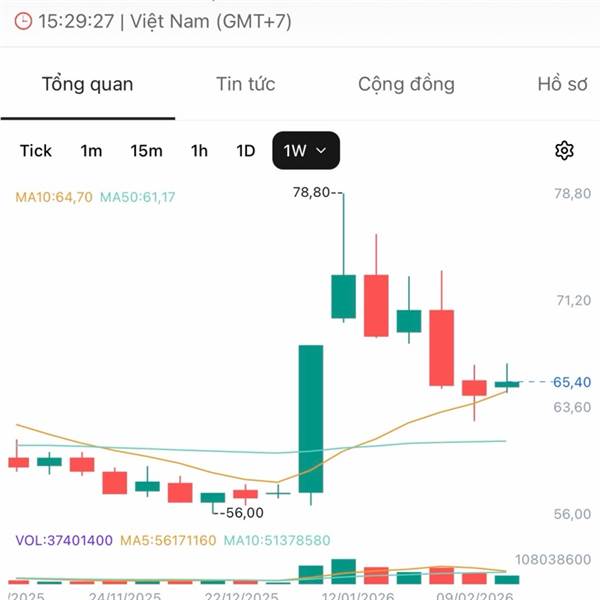Expand the 1W interval dropdown
The width and height of the screenshot is (600, 600).
306,150
